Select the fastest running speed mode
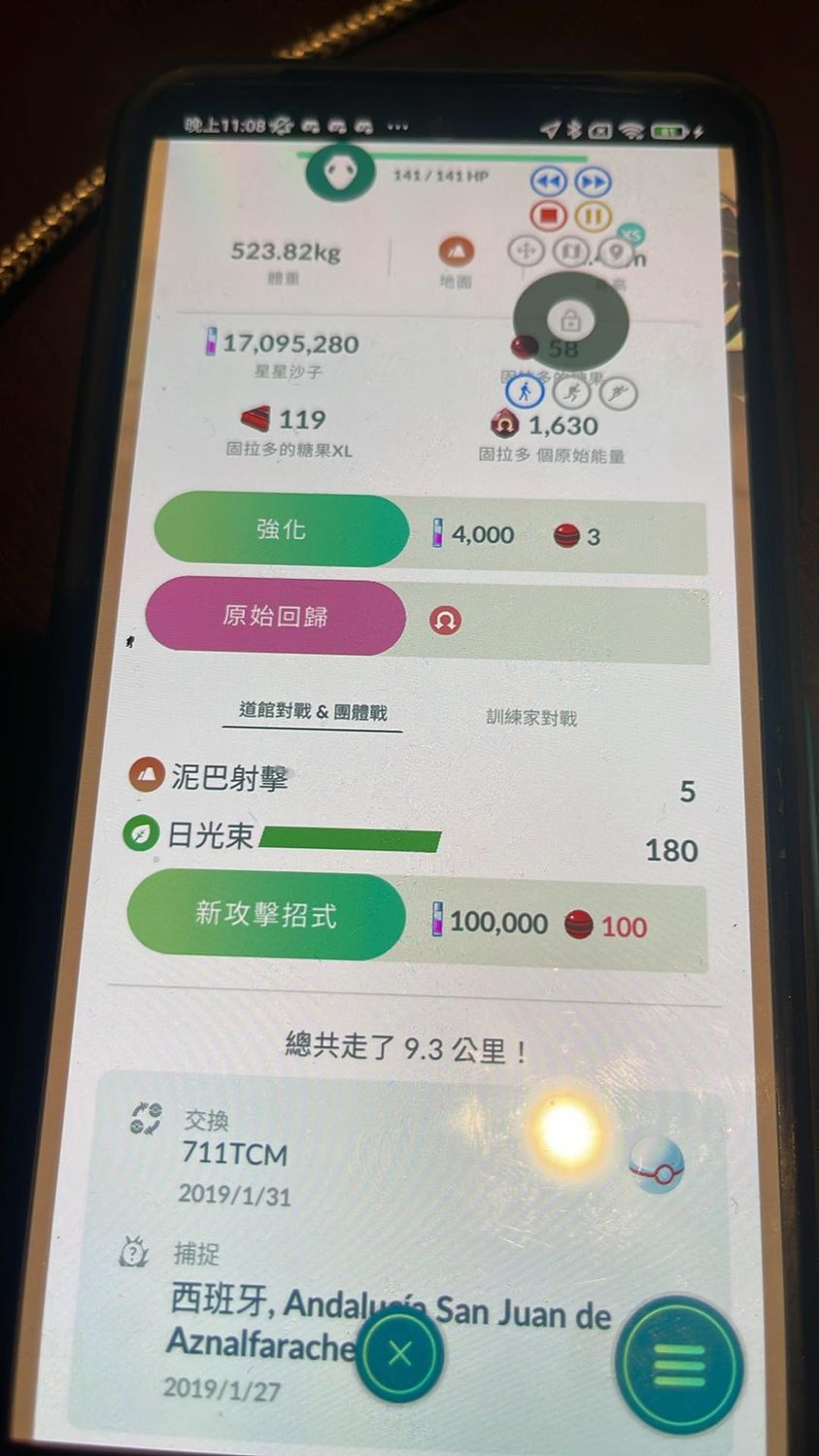819x1456 pixels. click(618, 392)
